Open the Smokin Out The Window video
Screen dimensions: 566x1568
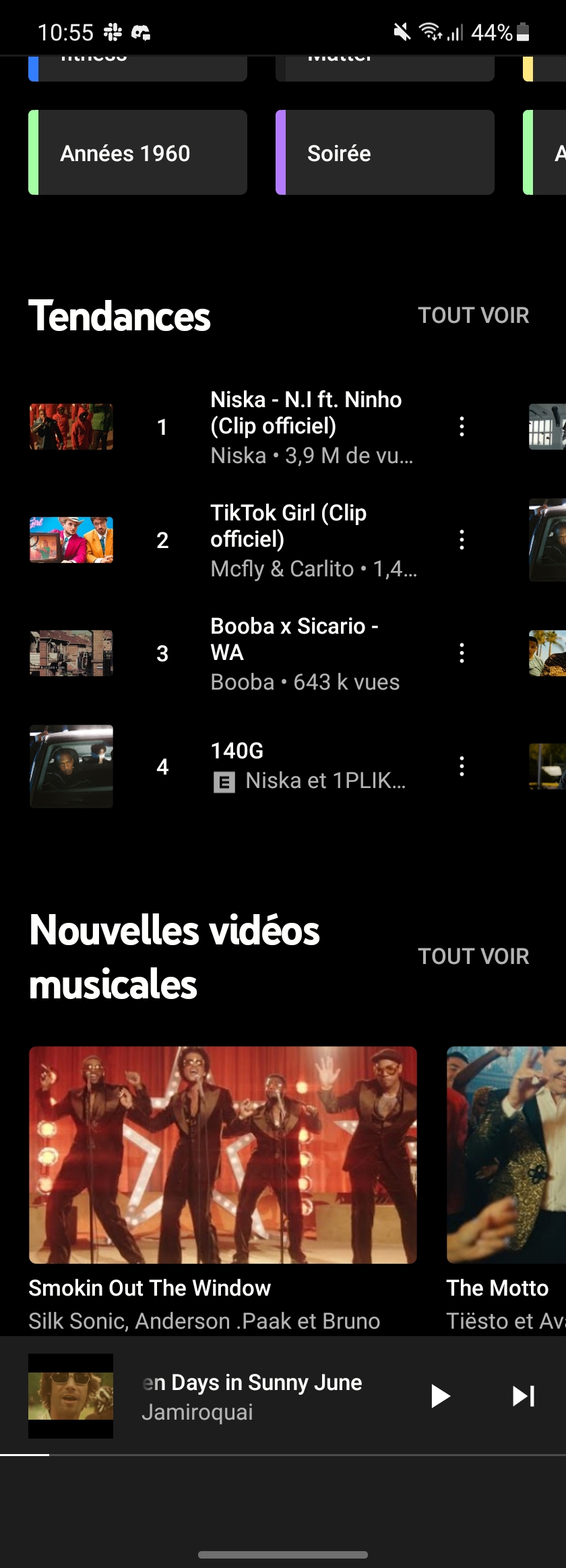(222, 1157)
